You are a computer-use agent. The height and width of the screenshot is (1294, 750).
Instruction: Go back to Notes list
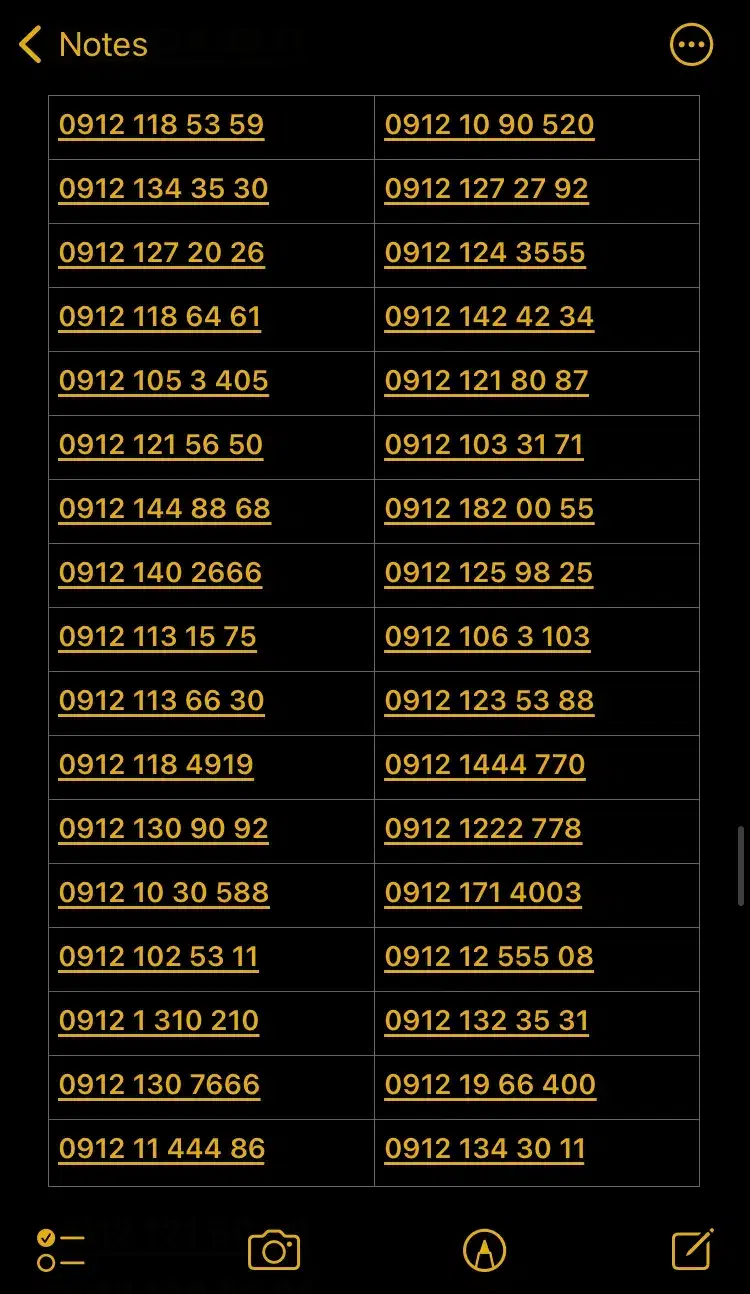(83, 45)
